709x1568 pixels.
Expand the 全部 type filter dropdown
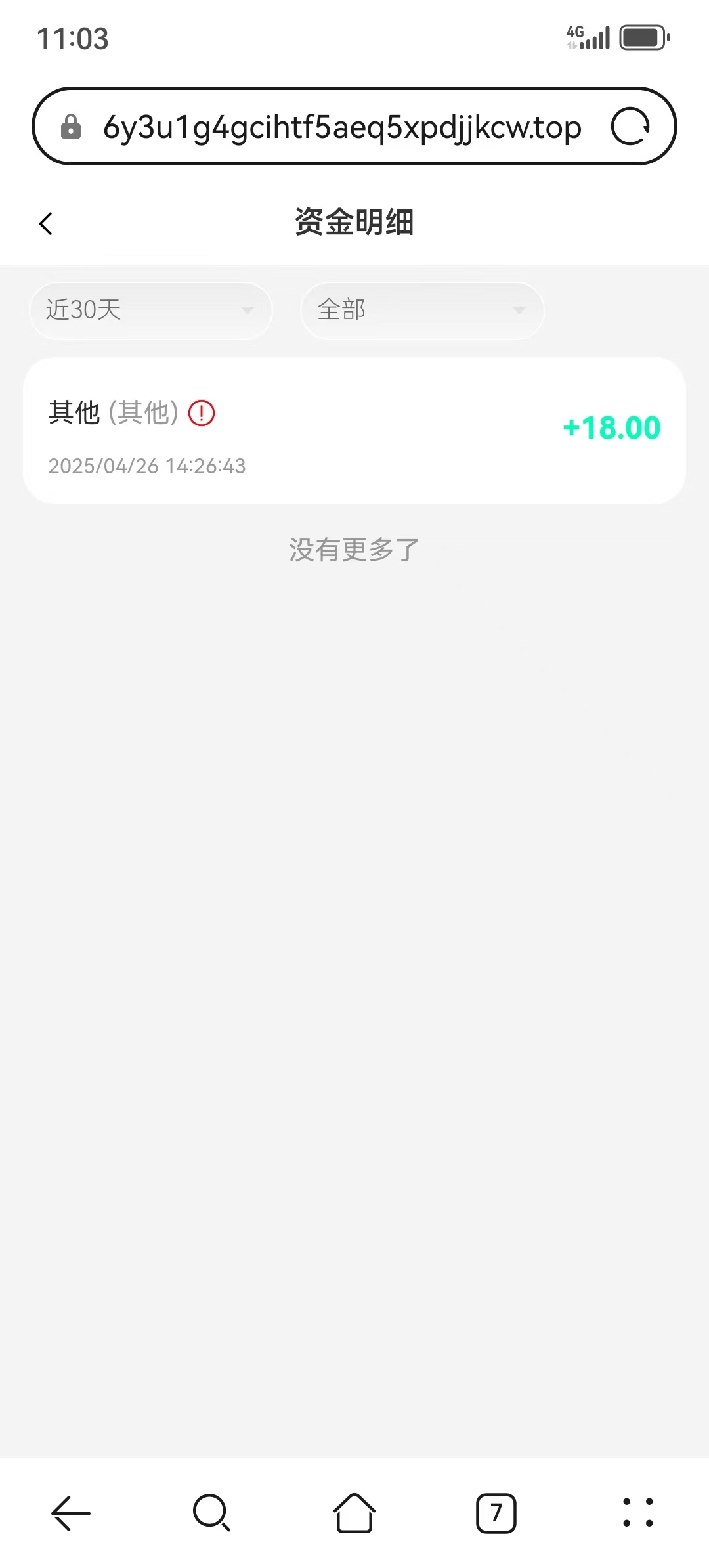point(422,310)
